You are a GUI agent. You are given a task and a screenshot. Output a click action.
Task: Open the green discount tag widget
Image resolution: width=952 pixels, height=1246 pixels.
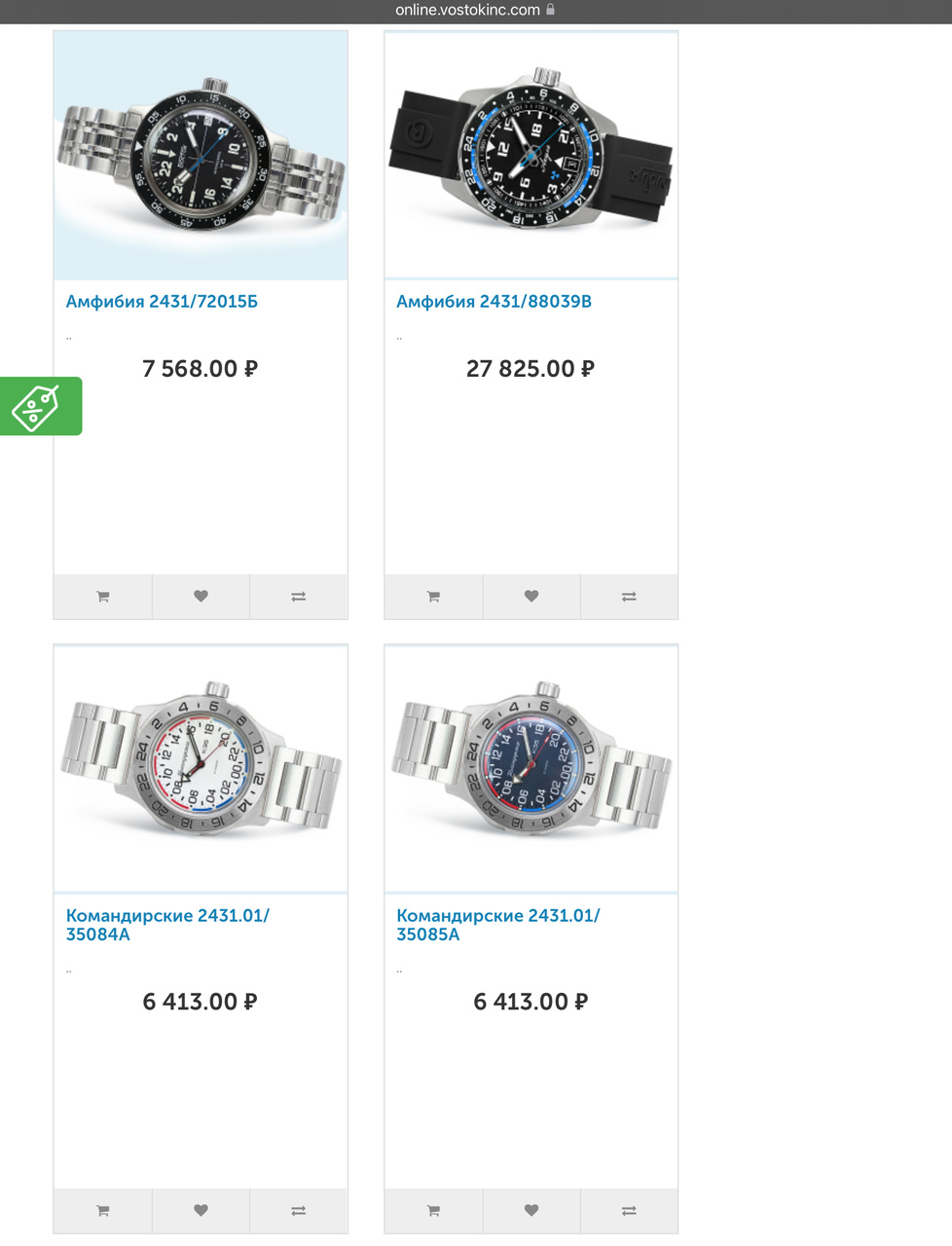tap(39, 406)
